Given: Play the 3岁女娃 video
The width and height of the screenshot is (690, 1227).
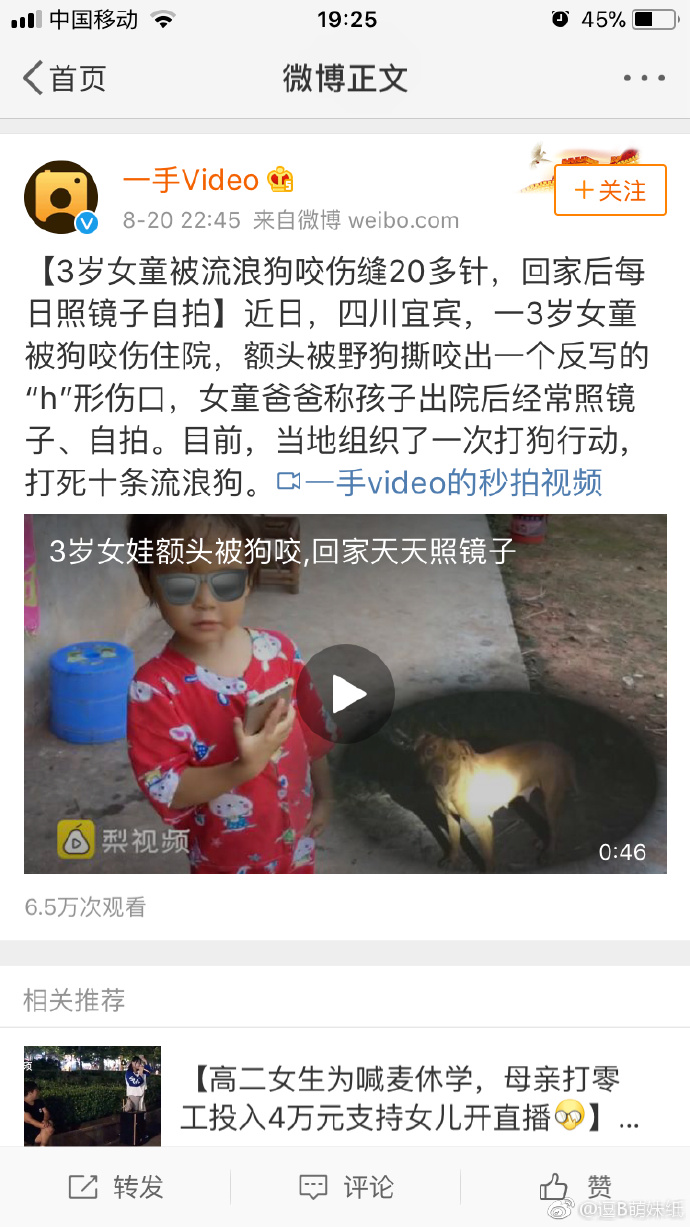Looking at the screenshot, I should tap(347, 694).
